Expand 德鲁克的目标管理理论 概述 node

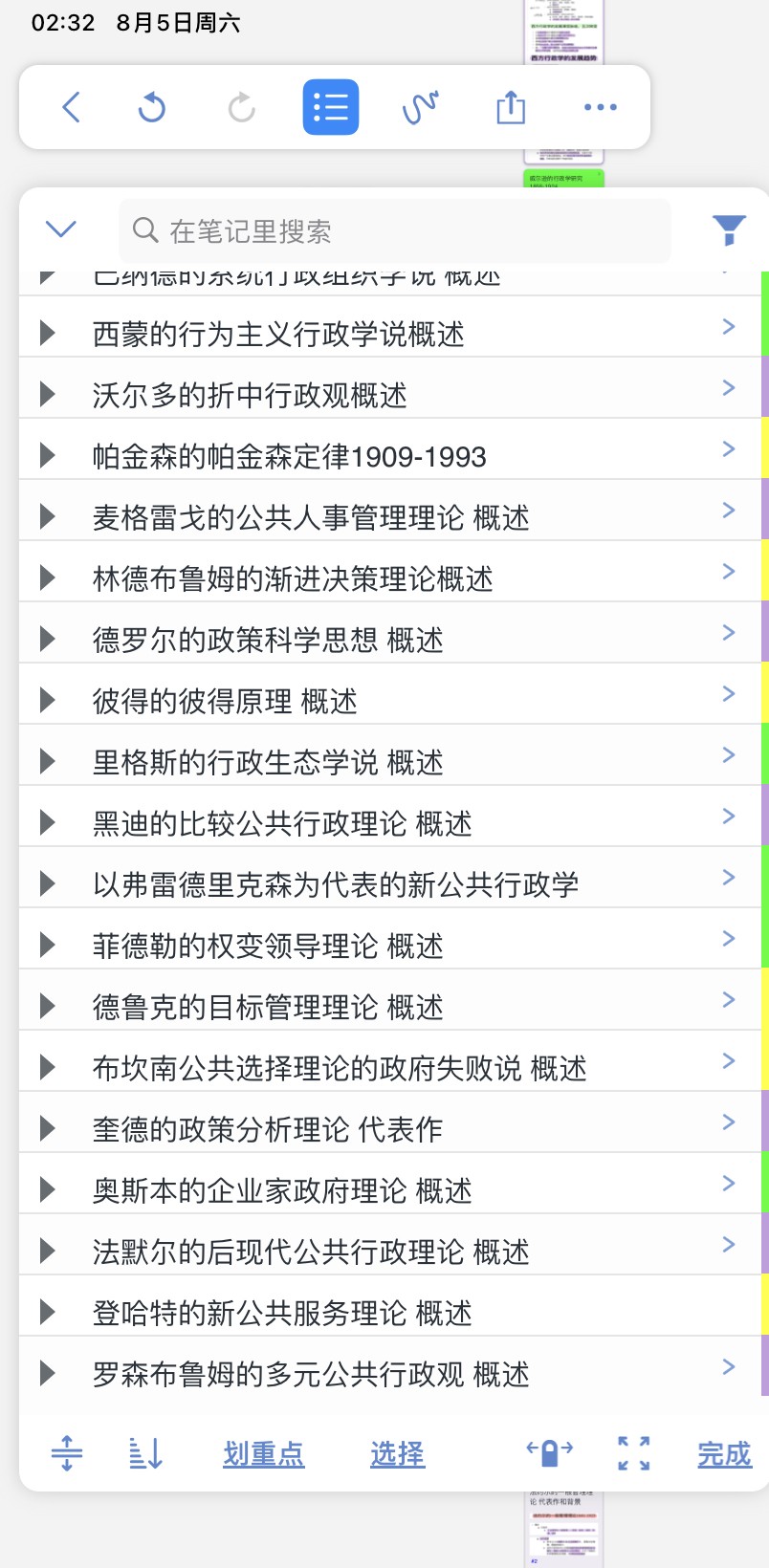coord(48,1007)
